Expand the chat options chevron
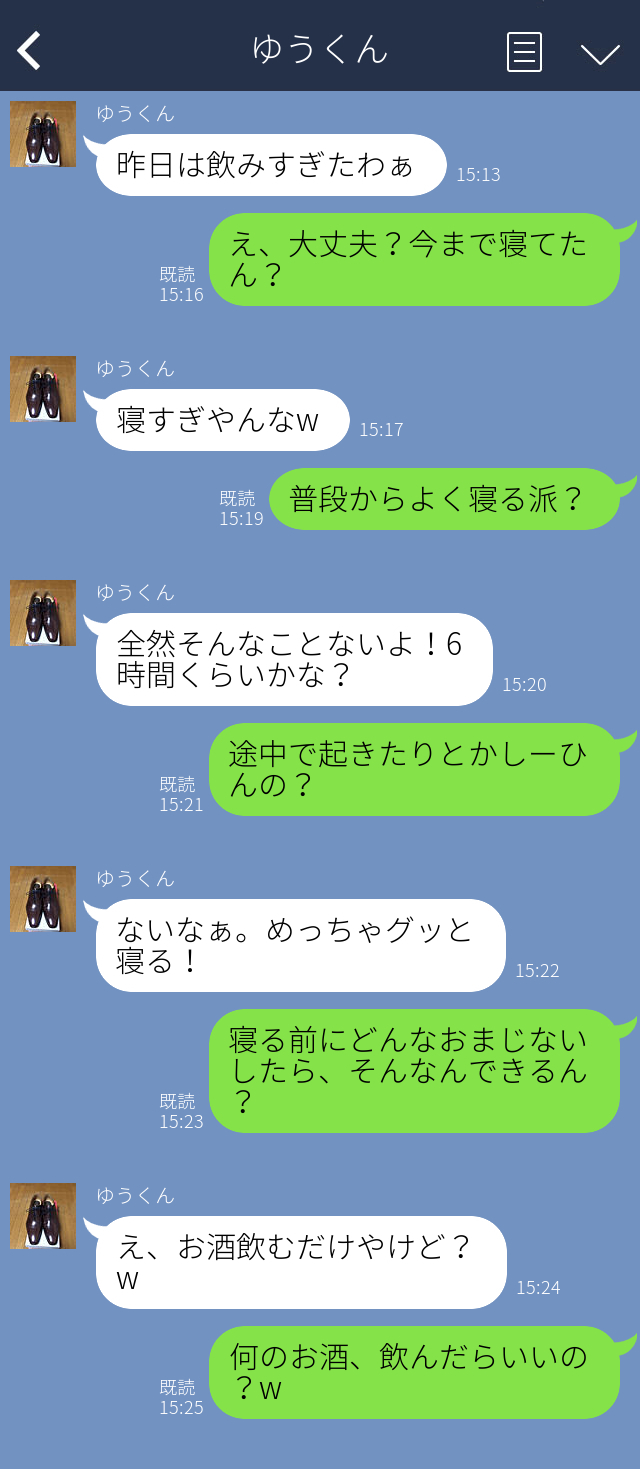The width and height of the screenshot is (640, 1469). (x=600, y=53)
